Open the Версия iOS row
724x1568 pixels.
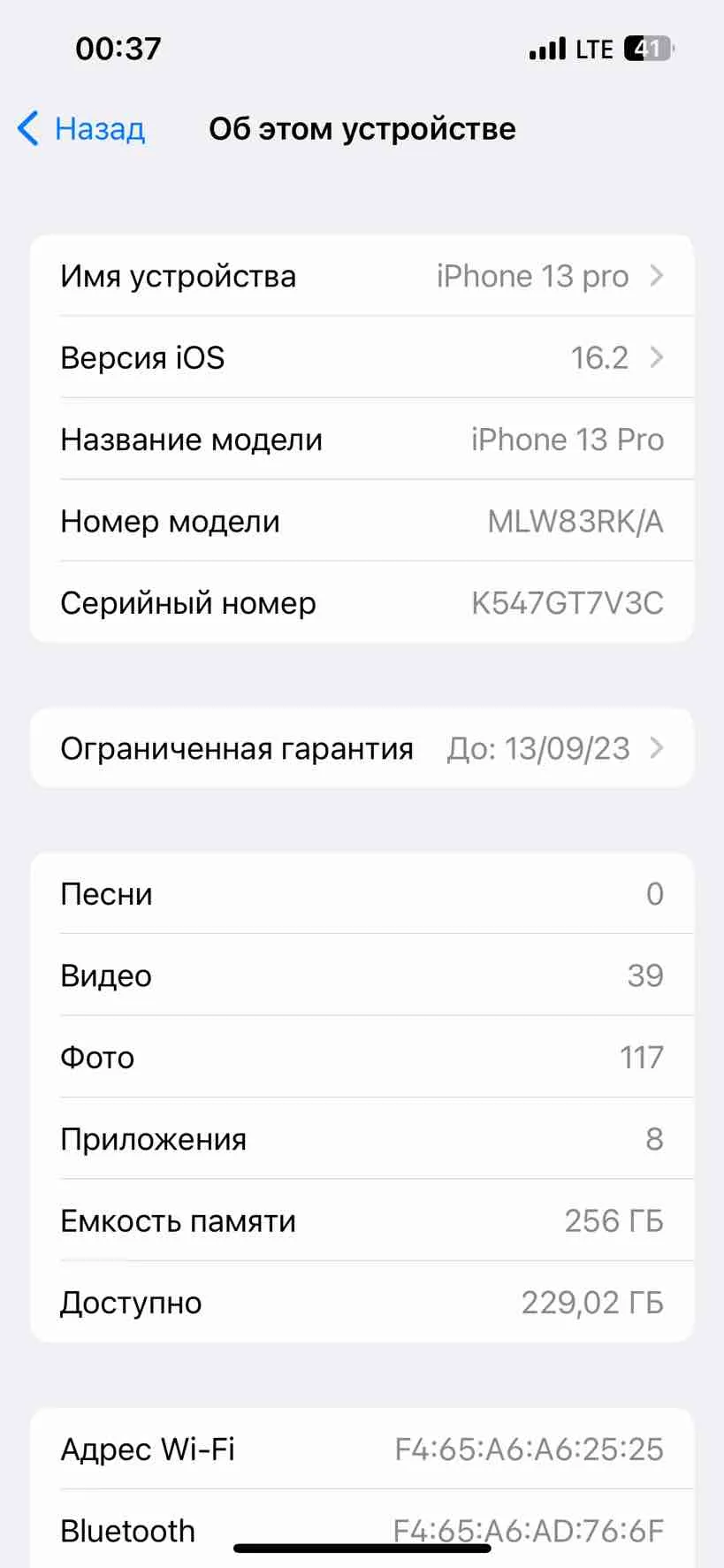(362, 357)
